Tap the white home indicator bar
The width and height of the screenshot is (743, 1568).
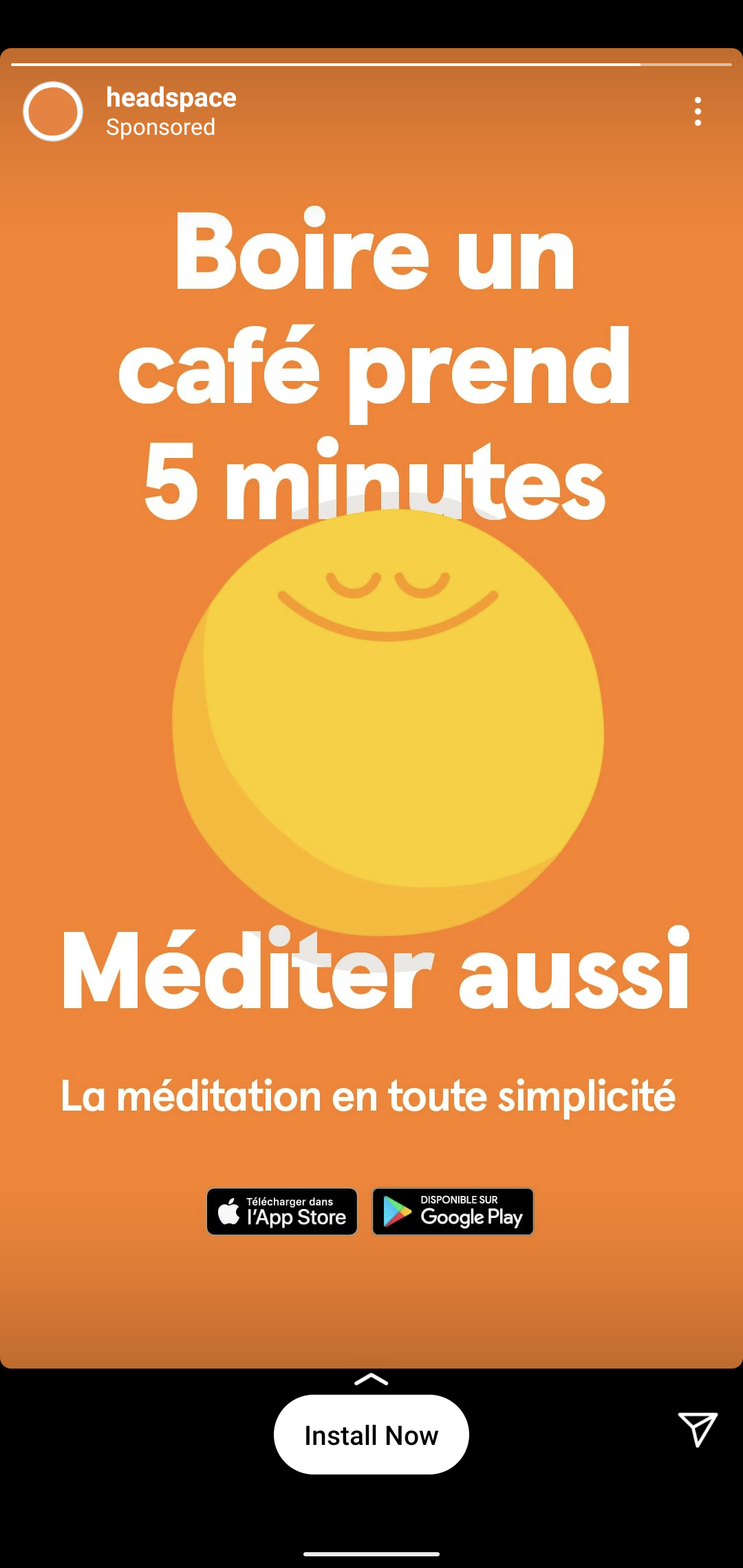pyautogui.click(x=371, y=1552)
